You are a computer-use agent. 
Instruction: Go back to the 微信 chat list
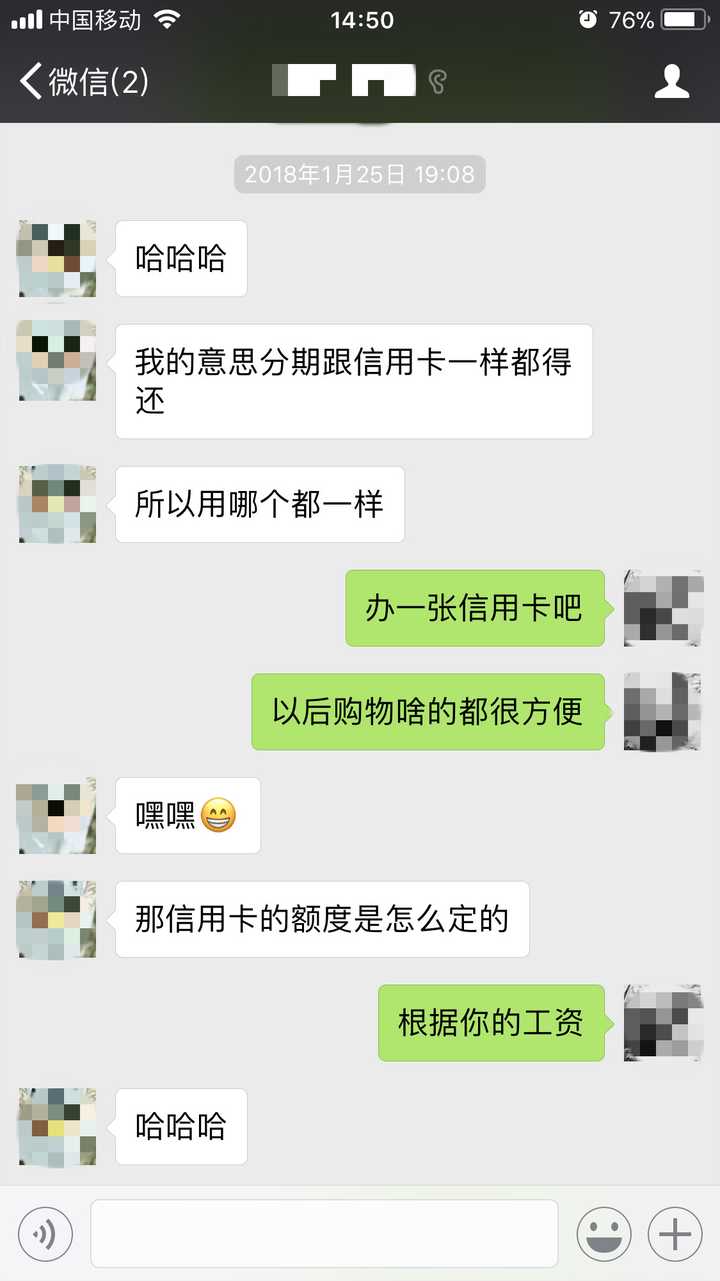pos(84,81)
